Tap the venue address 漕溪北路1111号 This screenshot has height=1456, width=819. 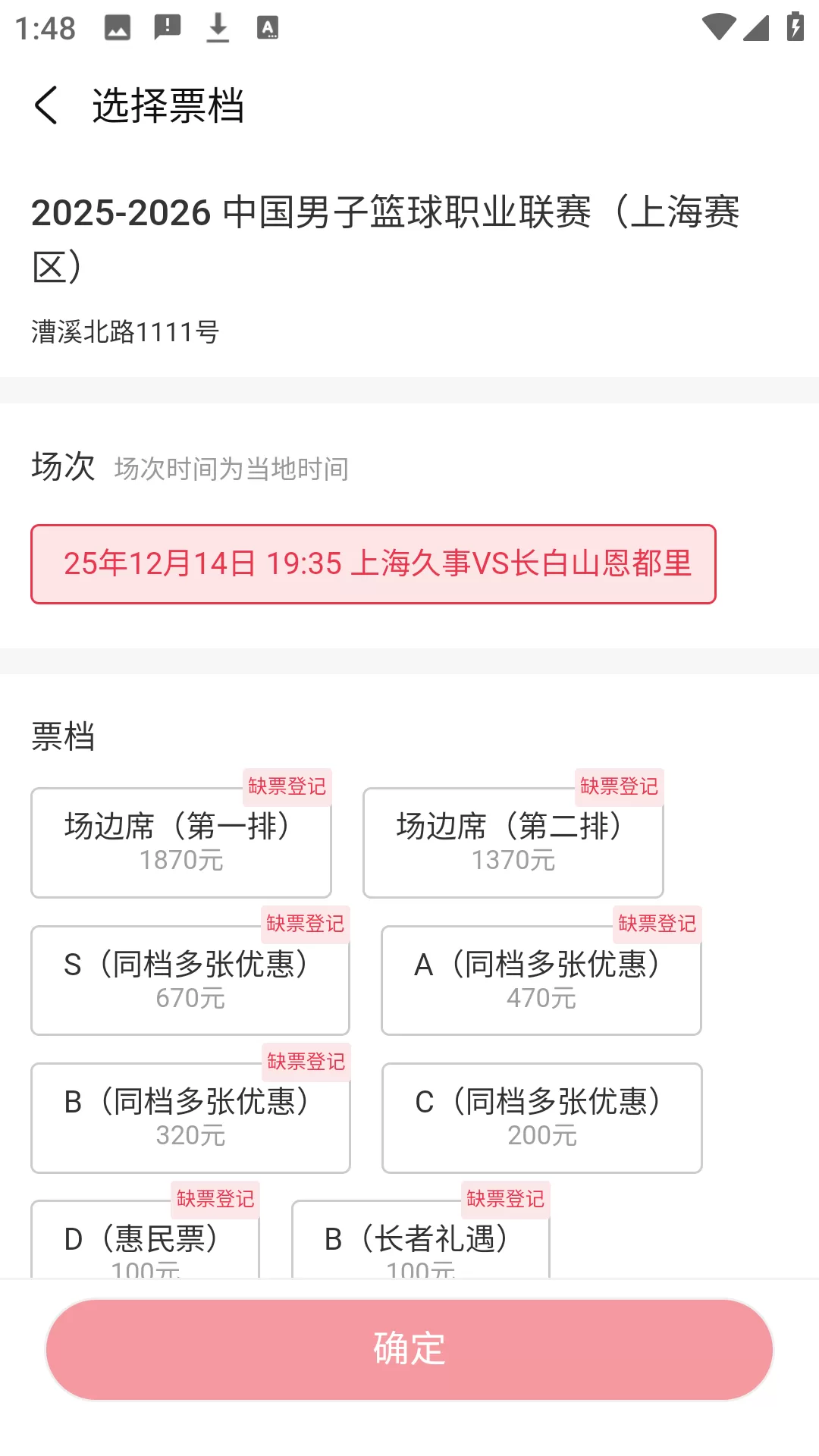click(124, 331)
